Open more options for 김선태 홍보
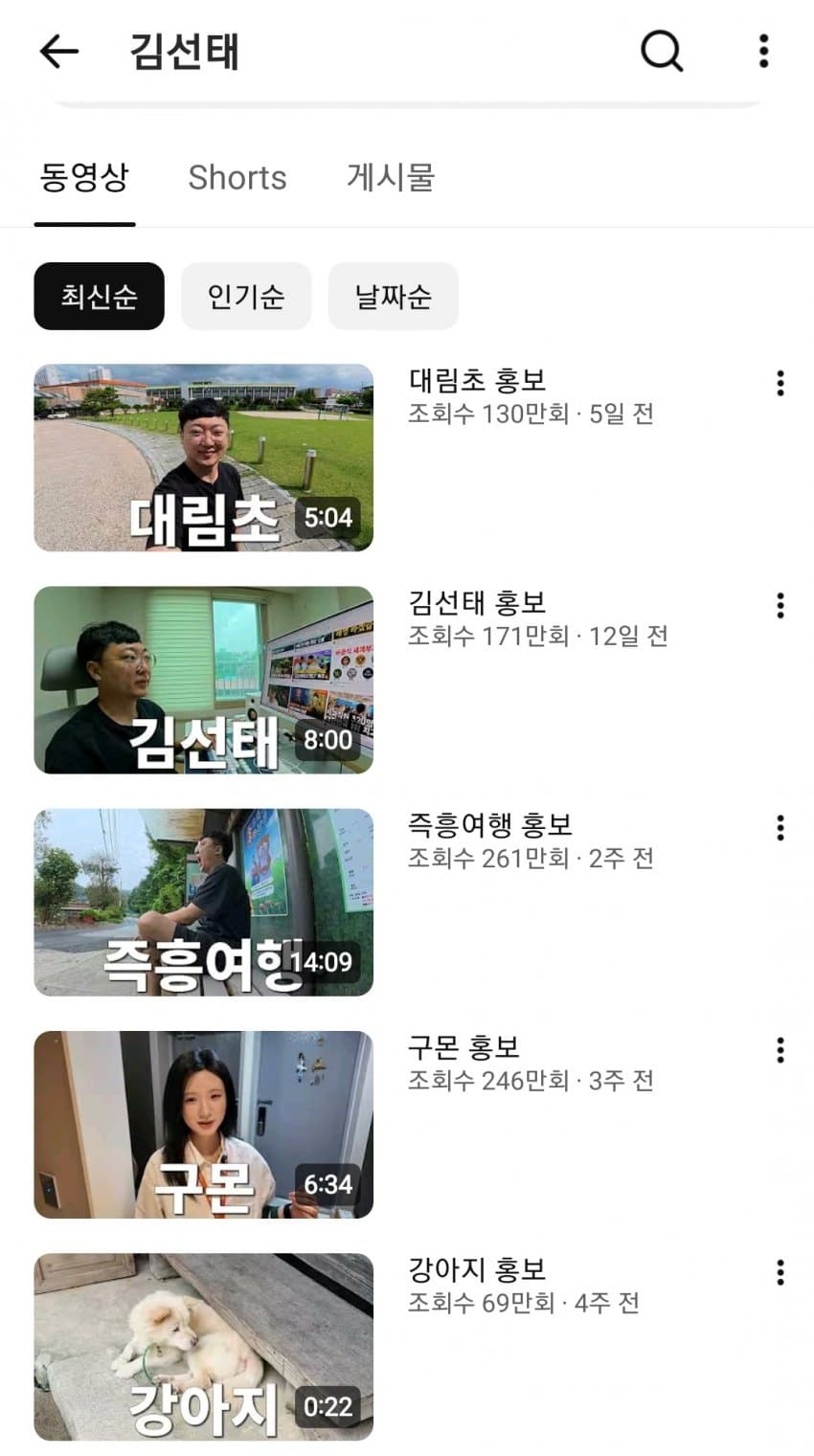 tap(780, 605)
